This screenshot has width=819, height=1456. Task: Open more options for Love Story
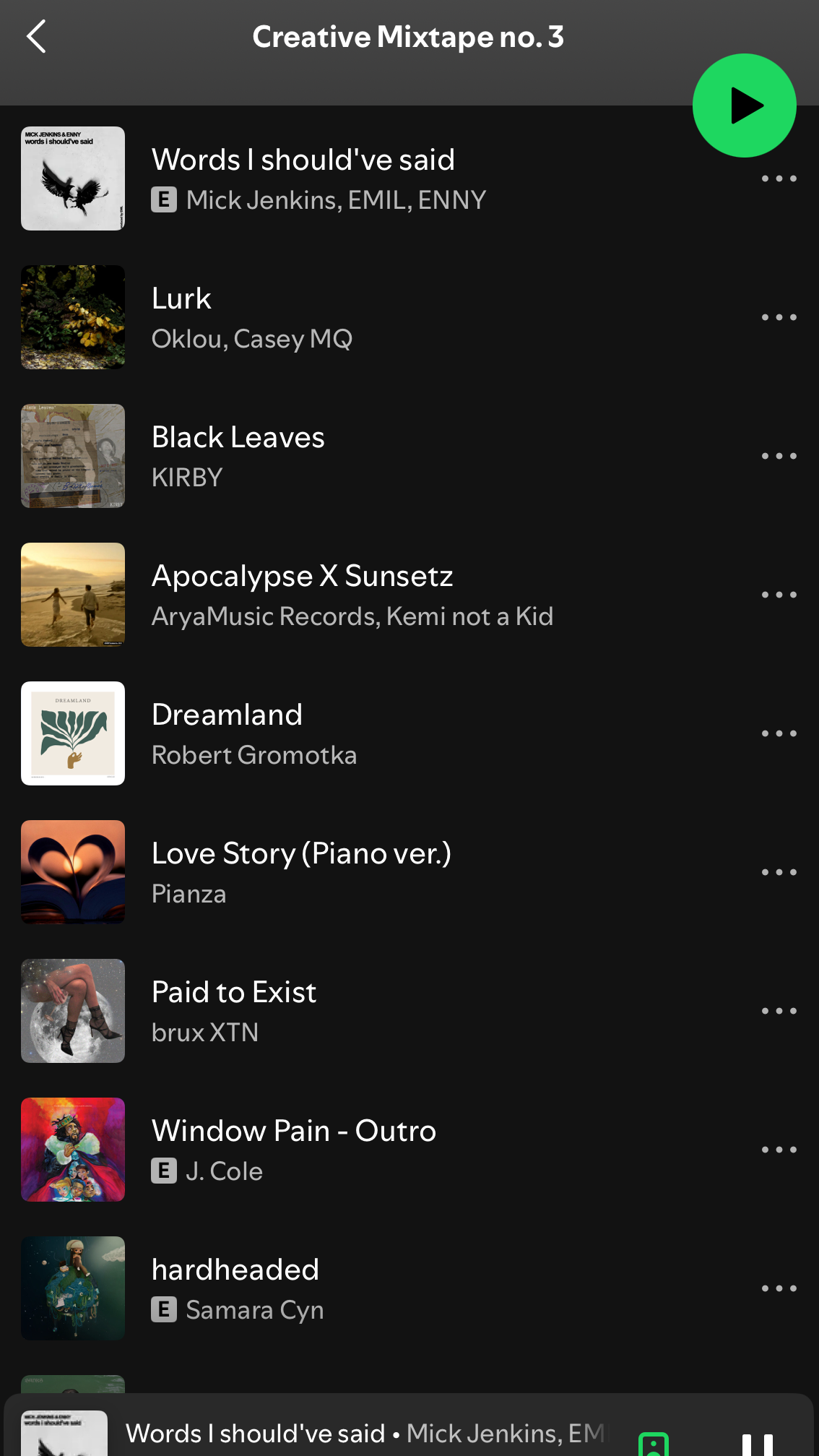pos(779,872)
